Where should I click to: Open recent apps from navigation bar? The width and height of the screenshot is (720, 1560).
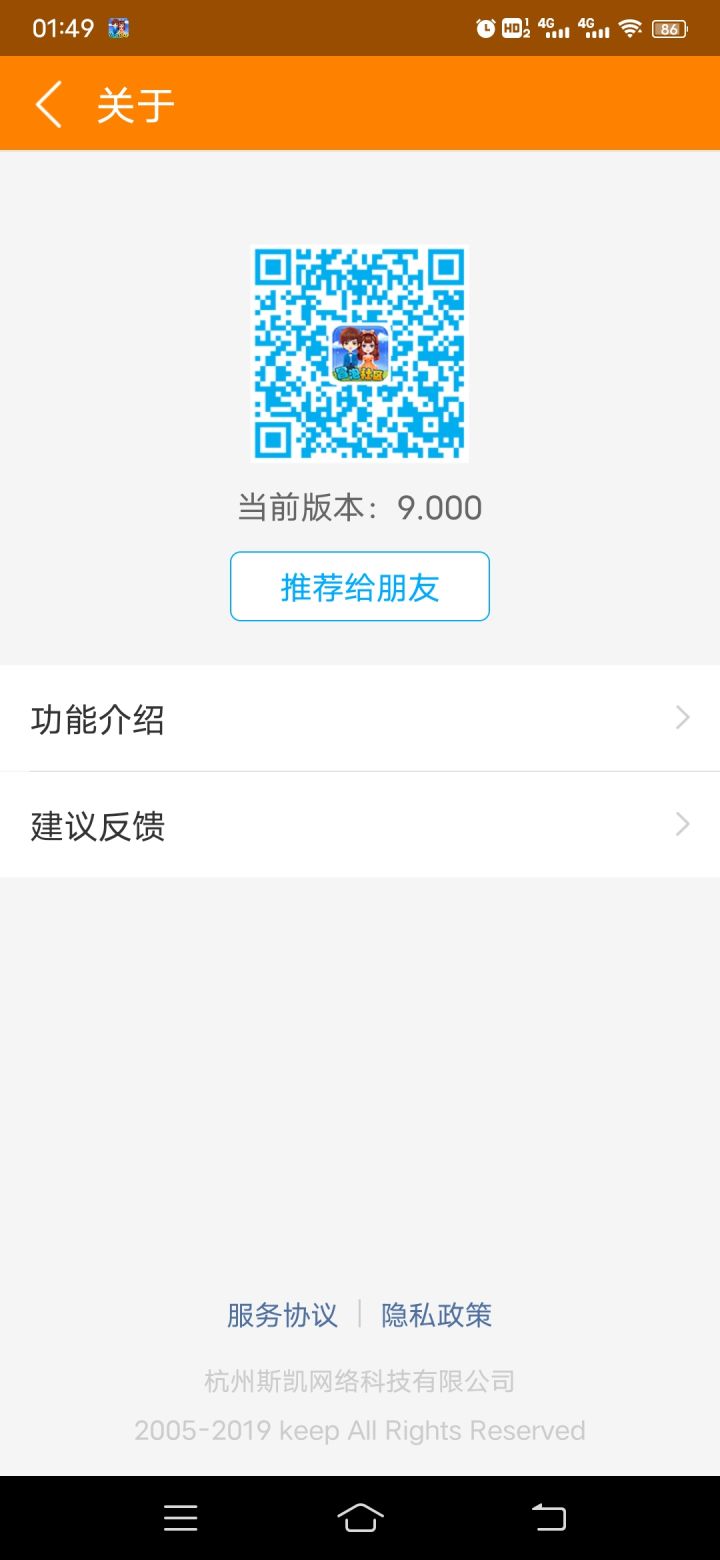[180, 1518]
